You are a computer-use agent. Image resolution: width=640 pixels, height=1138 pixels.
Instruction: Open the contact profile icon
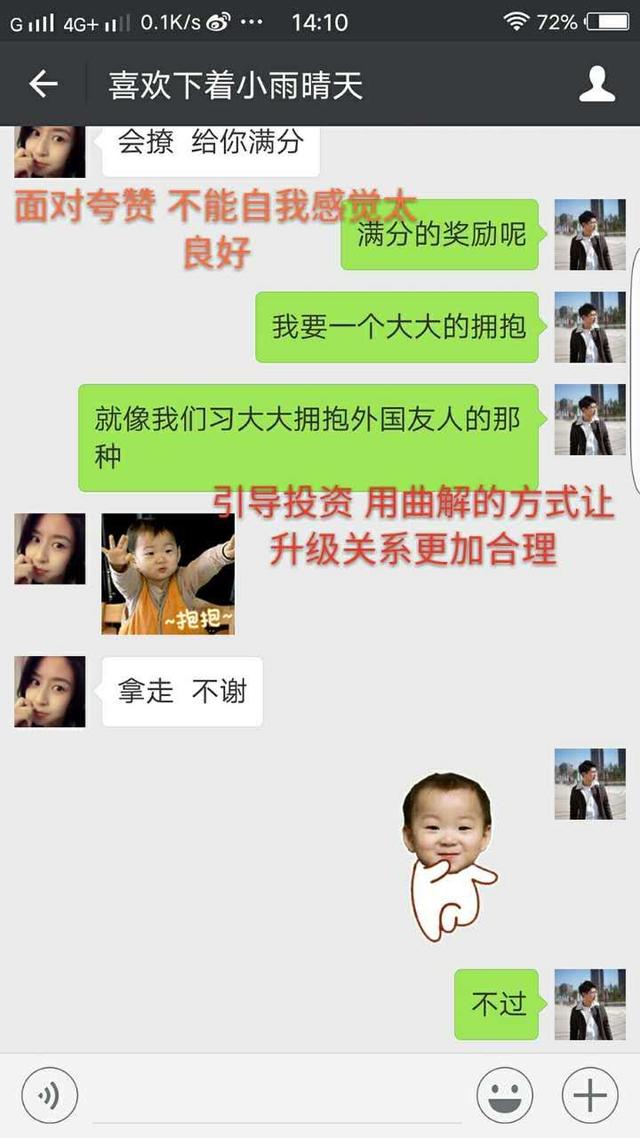(x=597, y=84)
